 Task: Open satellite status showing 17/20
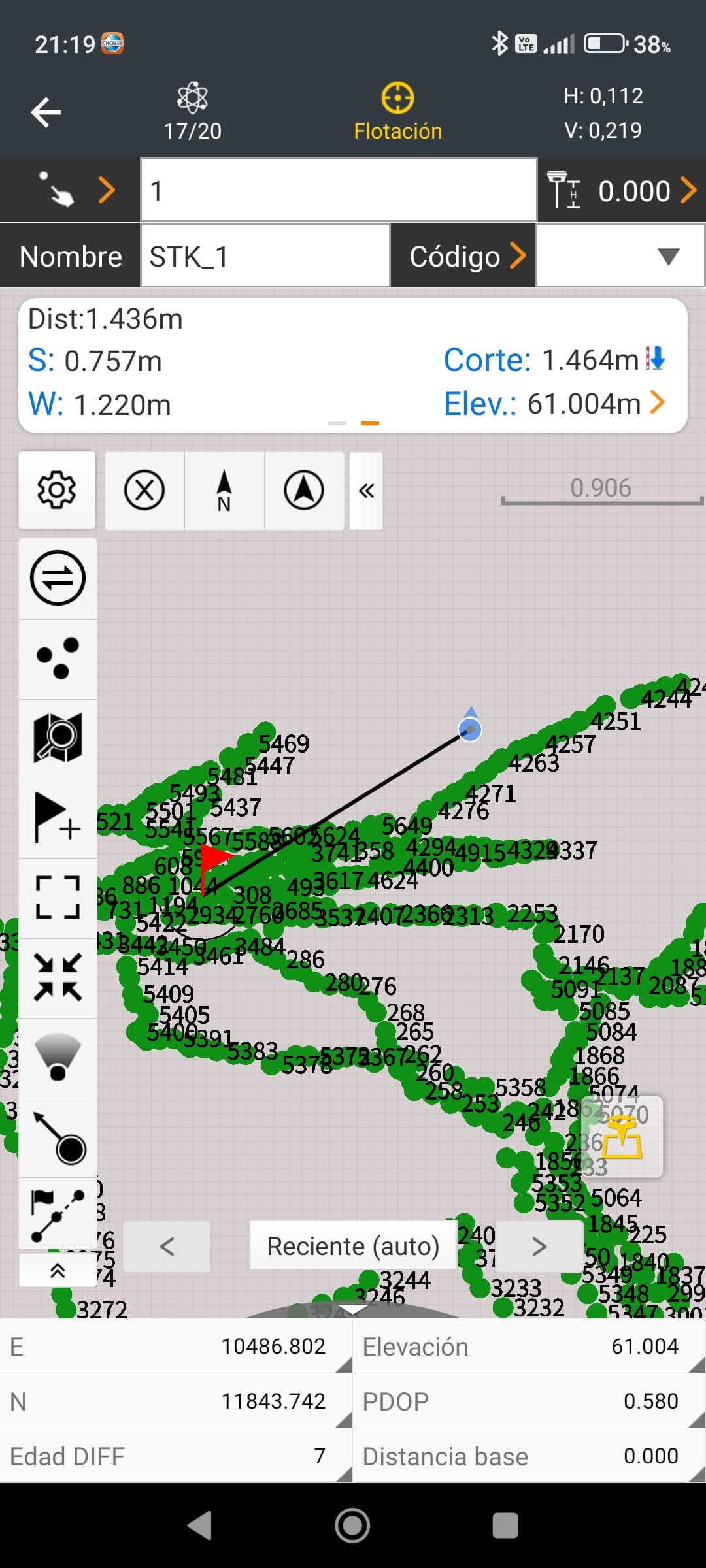pos(192,112)
